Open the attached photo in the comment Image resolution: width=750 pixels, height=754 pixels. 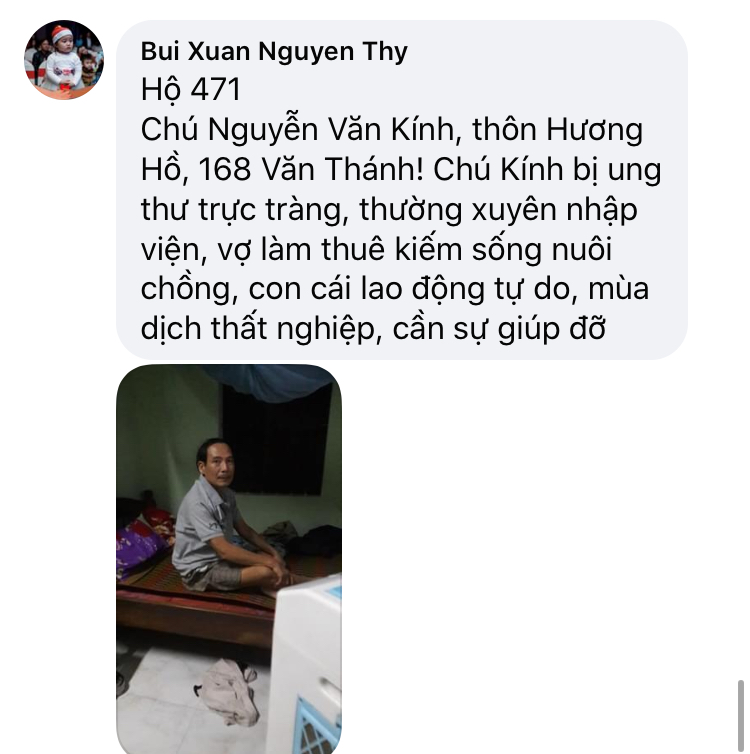pyautogui.click(x=229, y=558)
